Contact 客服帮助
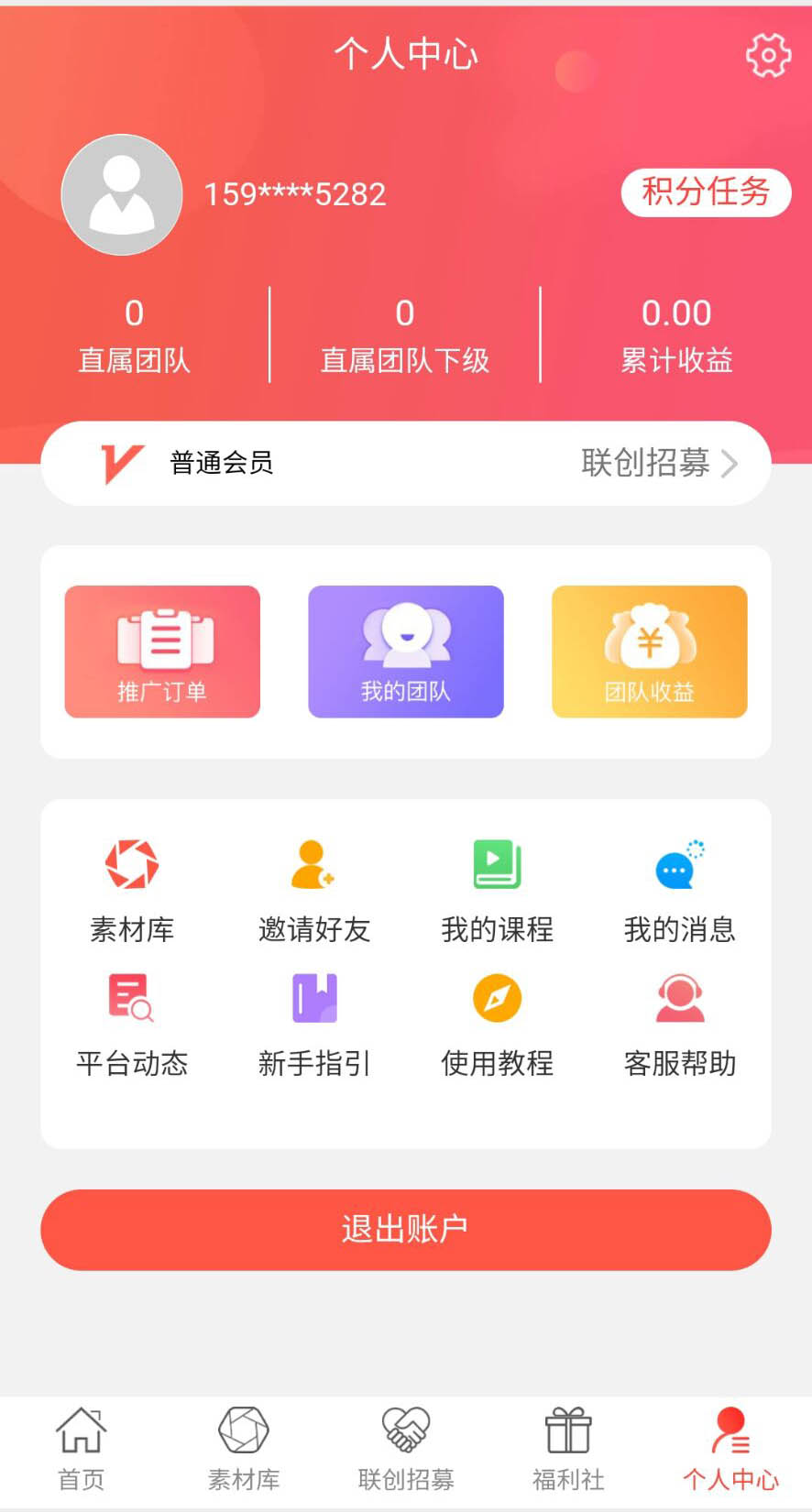 click(x=680, y=1024)
